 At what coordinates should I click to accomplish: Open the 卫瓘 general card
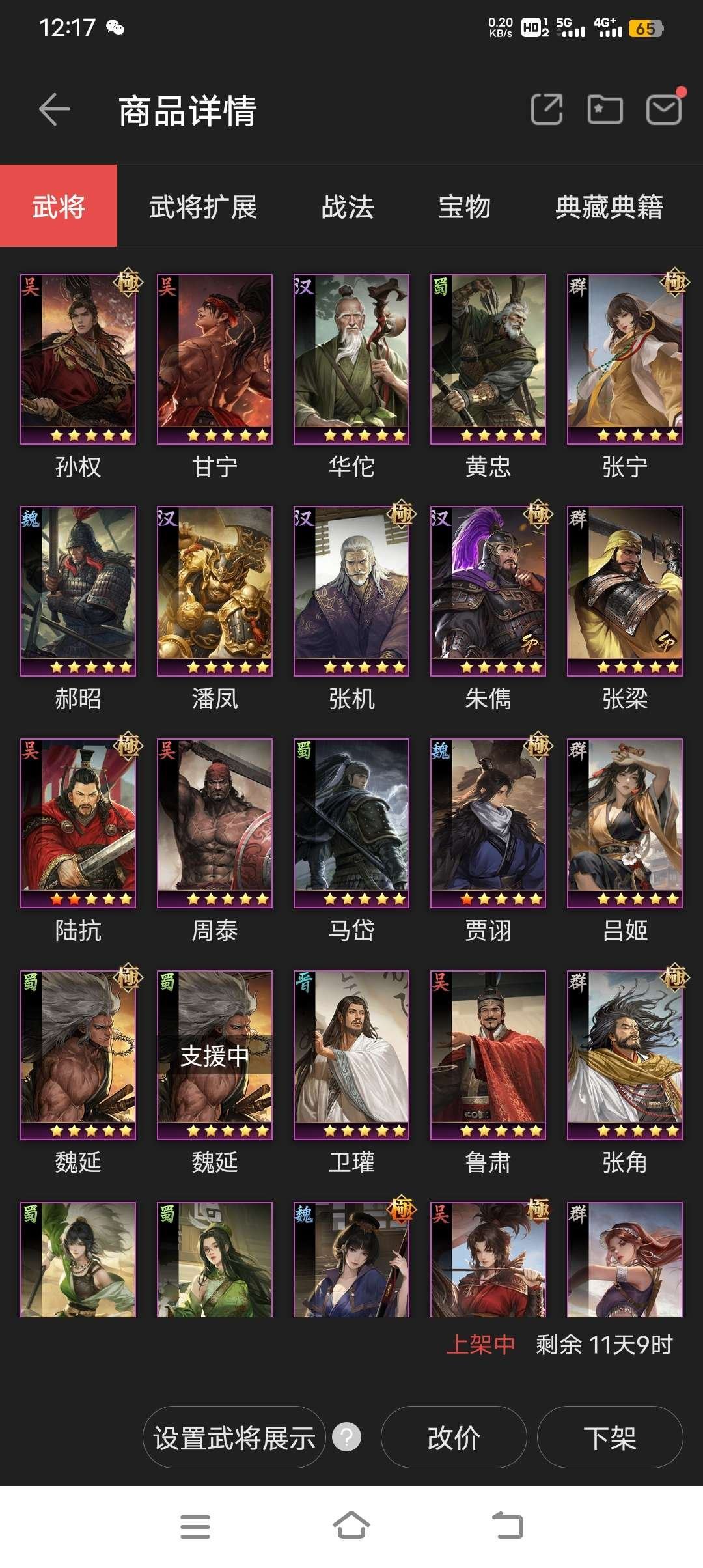tap(351, 1055)
